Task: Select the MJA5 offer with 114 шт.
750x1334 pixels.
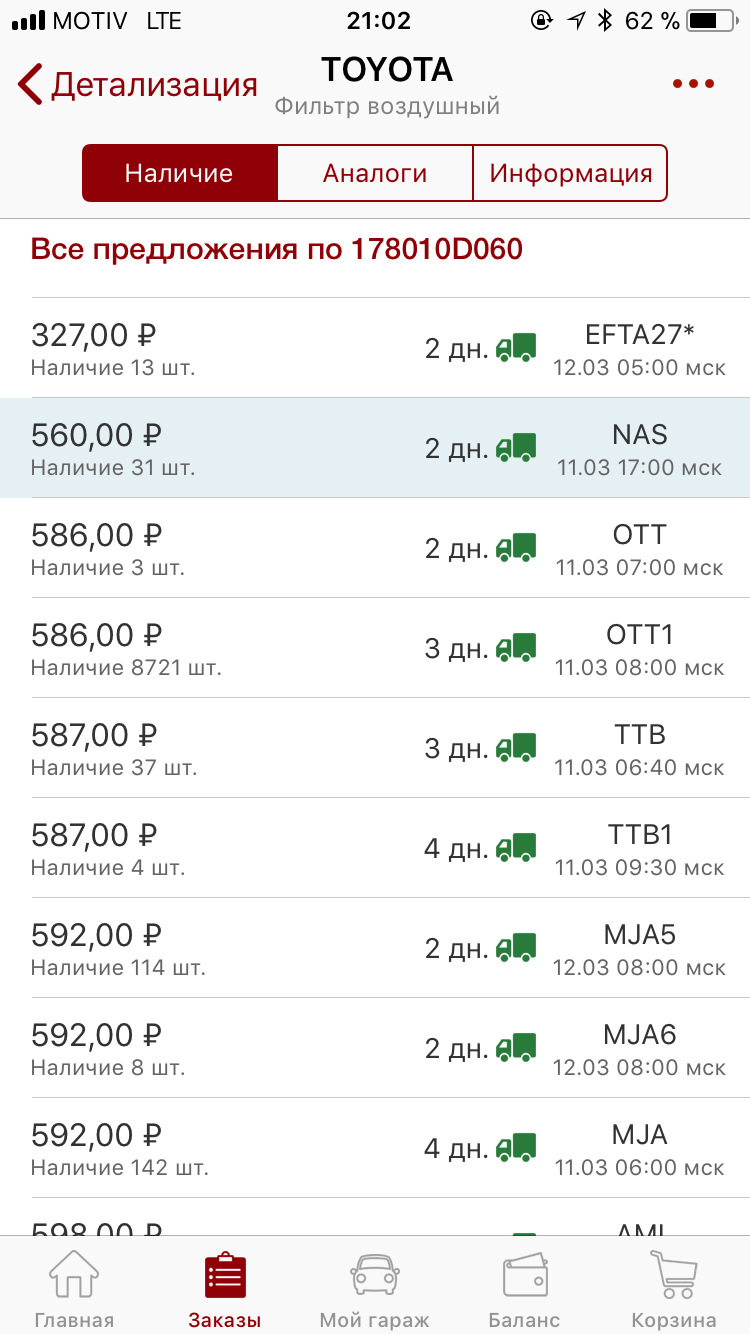Action: pyautogui.click(x=375, y=948)
